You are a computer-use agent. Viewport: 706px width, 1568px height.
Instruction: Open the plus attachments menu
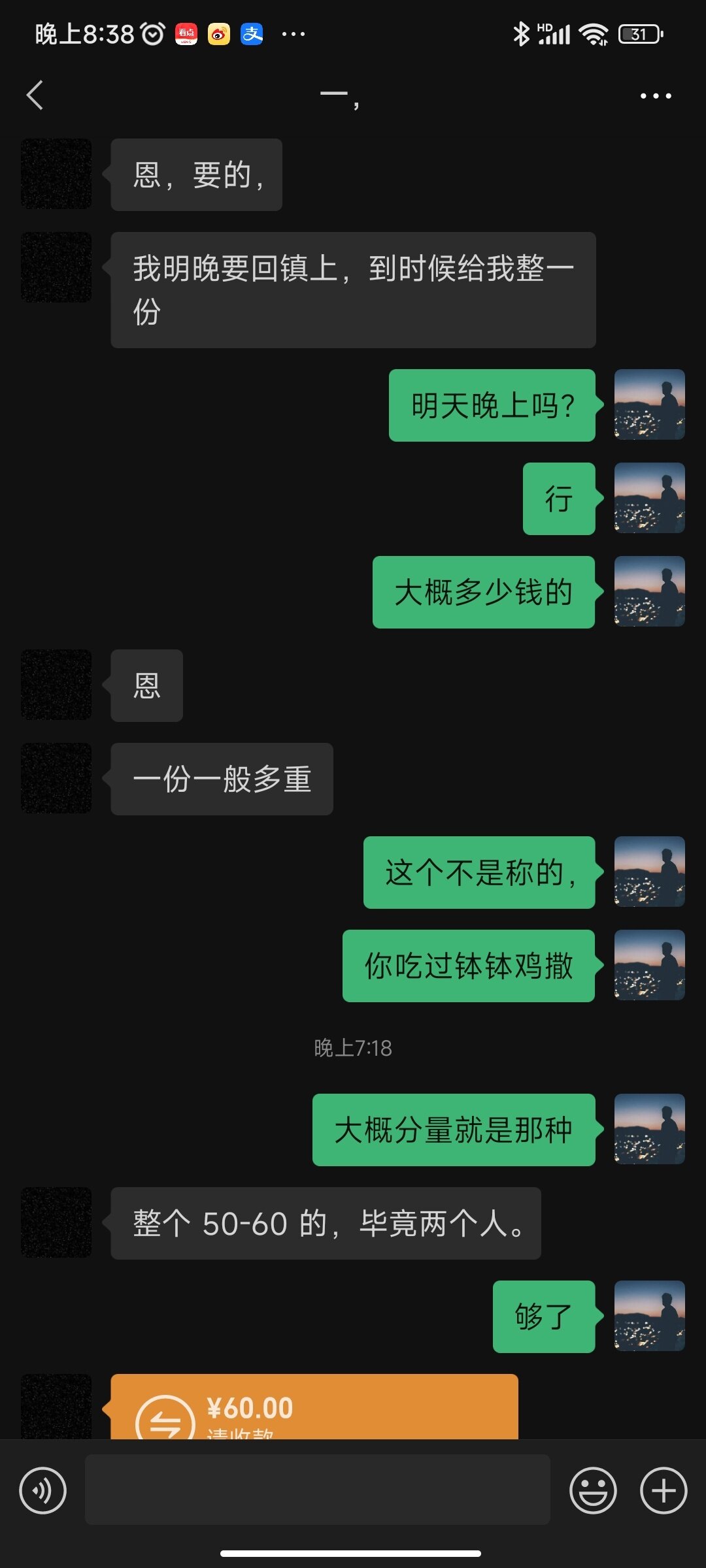(x=663, y=1490)
